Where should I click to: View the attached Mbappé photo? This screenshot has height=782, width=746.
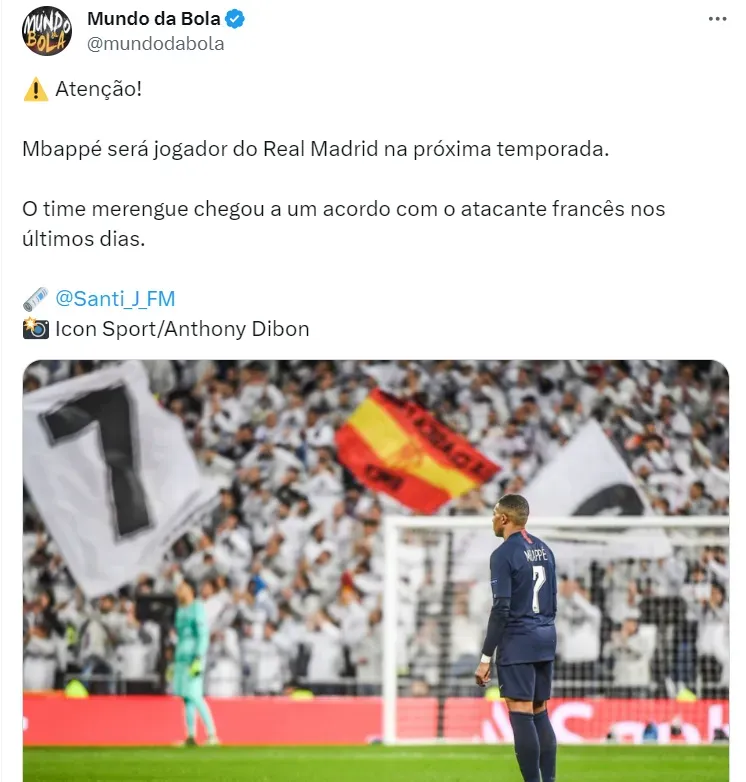click(375, 570)
